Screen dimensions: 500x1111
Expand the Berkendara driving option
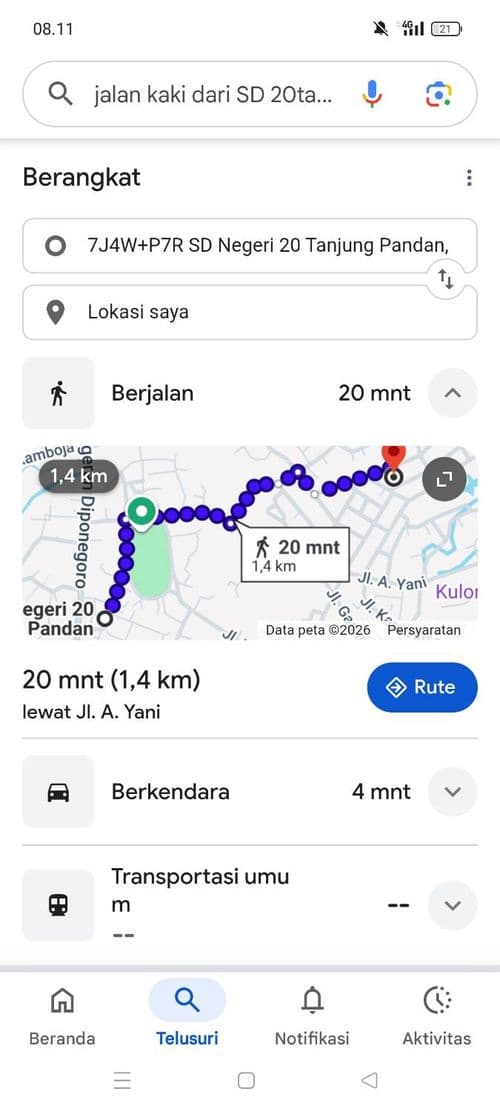[x=453, y=791]
